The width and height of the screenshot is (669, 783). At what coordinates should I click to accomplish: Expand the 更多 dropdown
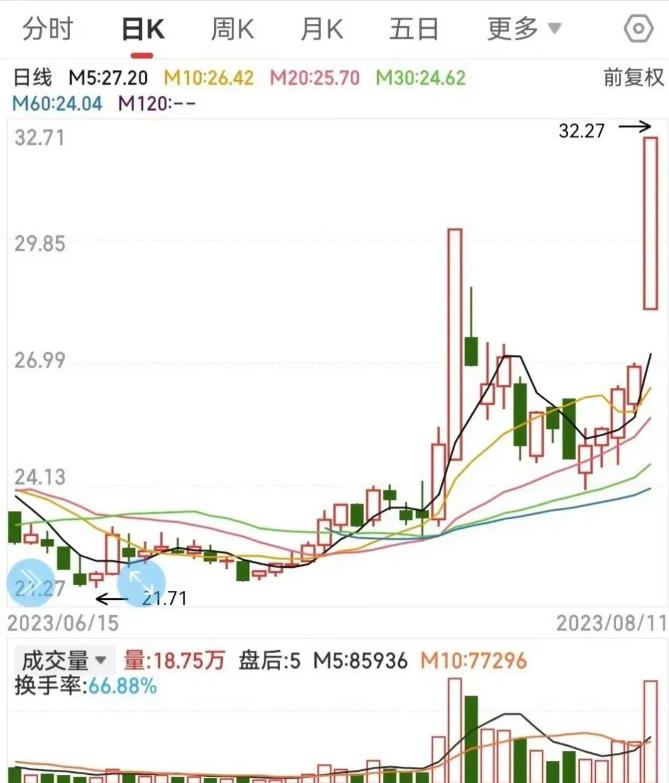(523, 28)
